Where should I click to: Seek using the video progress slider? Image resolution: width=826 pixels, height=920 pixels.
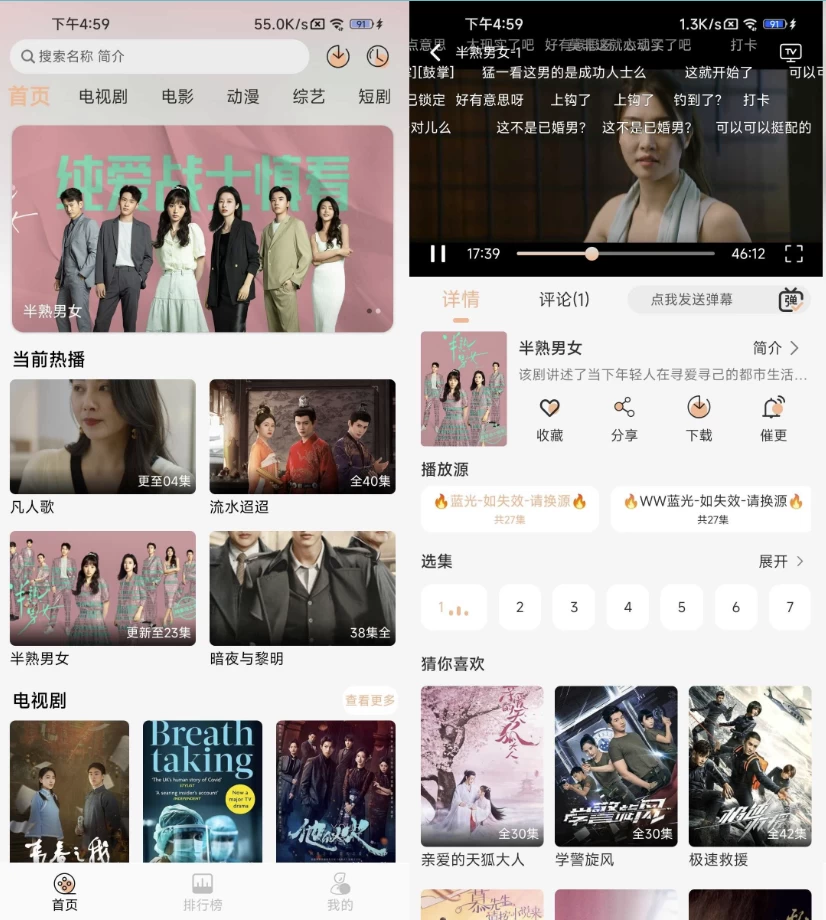[590, 253]
